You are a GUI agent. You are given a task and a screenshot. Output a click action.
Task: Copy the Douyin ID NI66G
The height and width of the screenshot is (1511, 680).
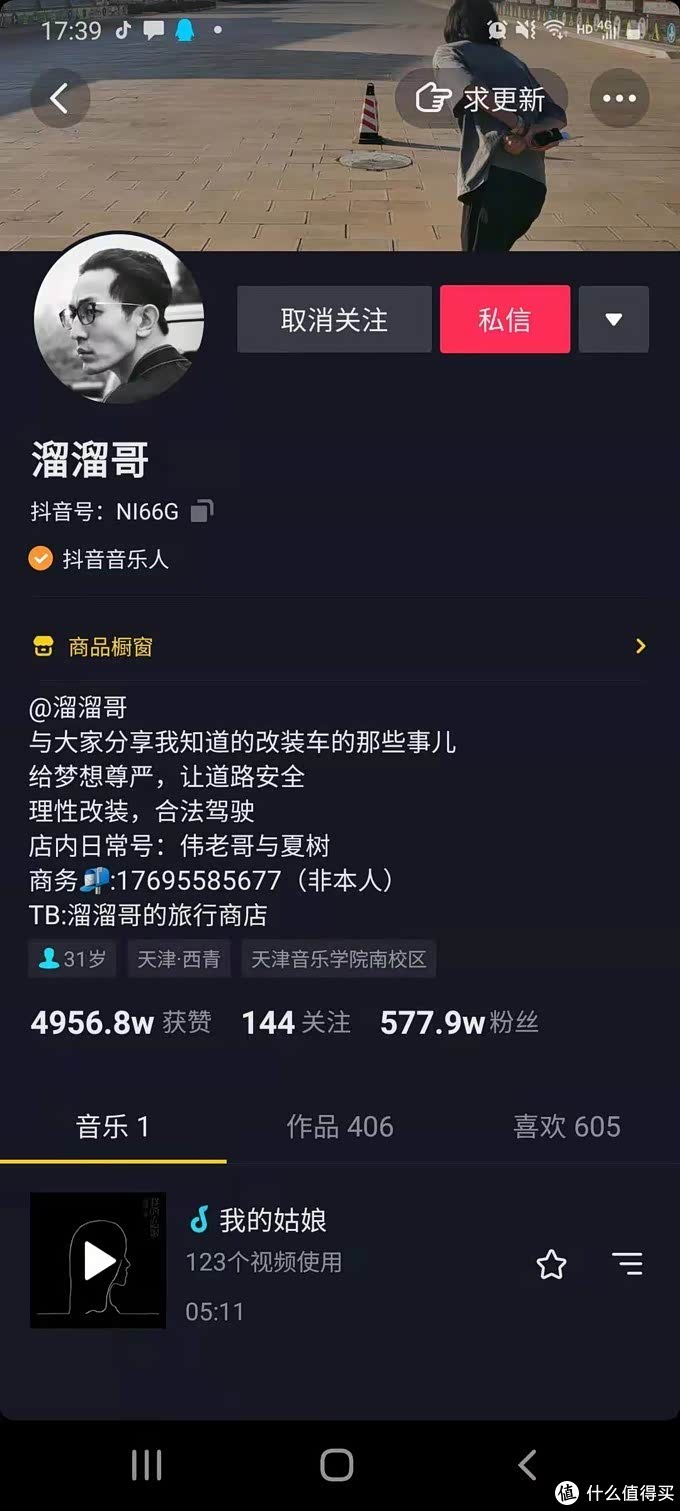[x=201, y=511]
